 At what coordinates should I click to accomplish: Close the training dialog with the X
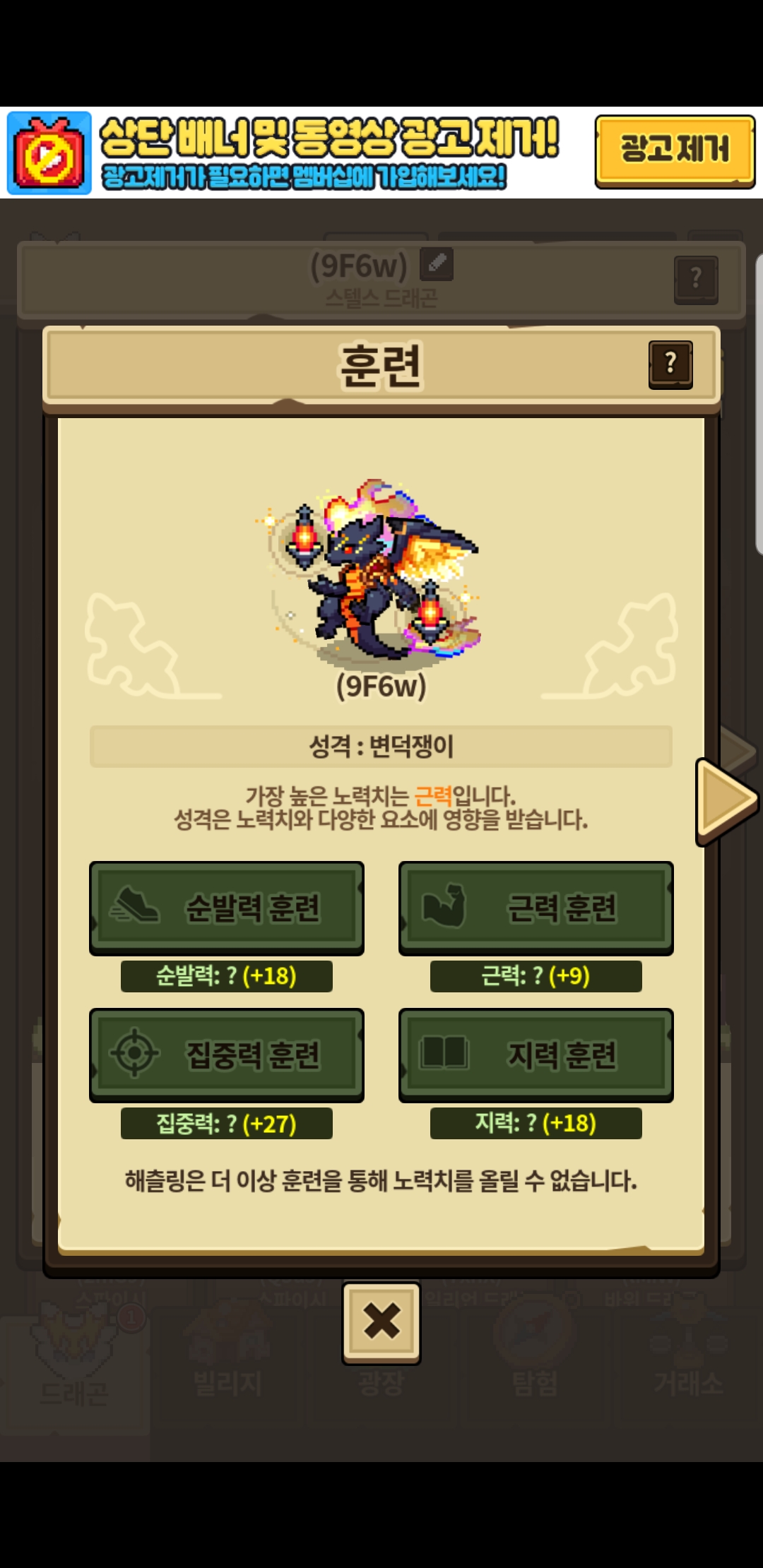(381, 1322)
